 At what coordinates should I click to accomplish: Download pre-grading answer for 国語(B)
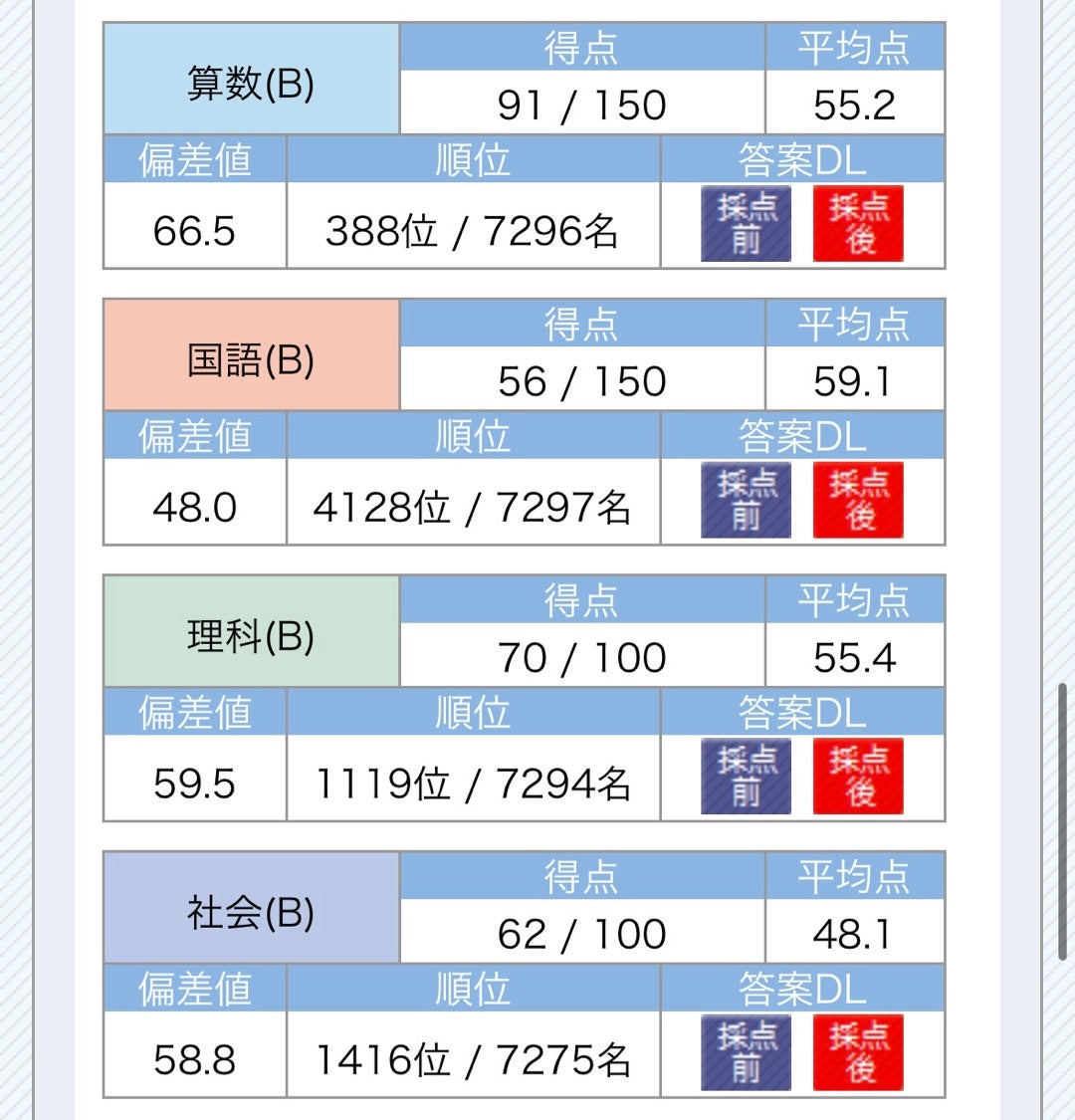pyautogui.click(x=745, y=500)
